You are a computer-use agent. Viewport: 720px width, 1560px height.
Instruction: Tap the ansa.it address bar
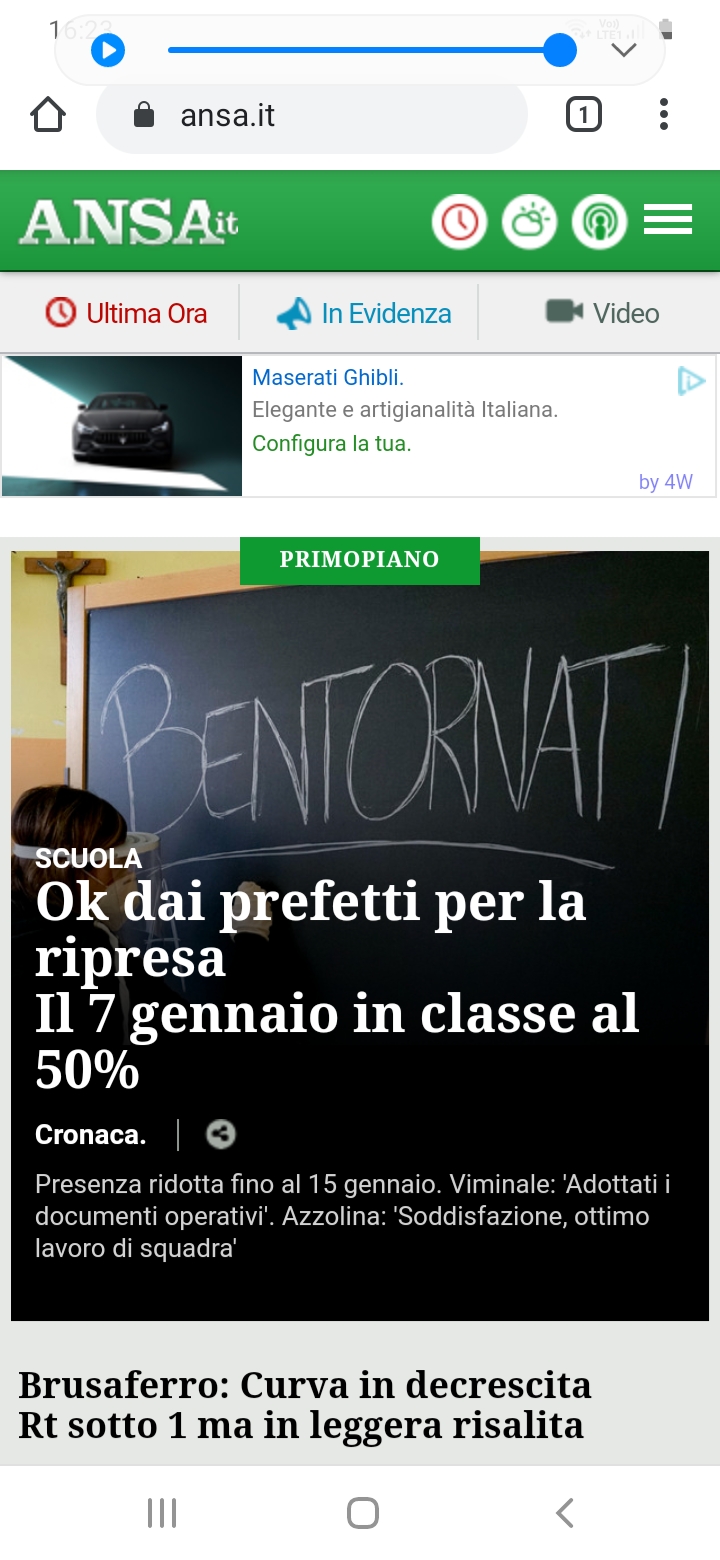[311, 116]
